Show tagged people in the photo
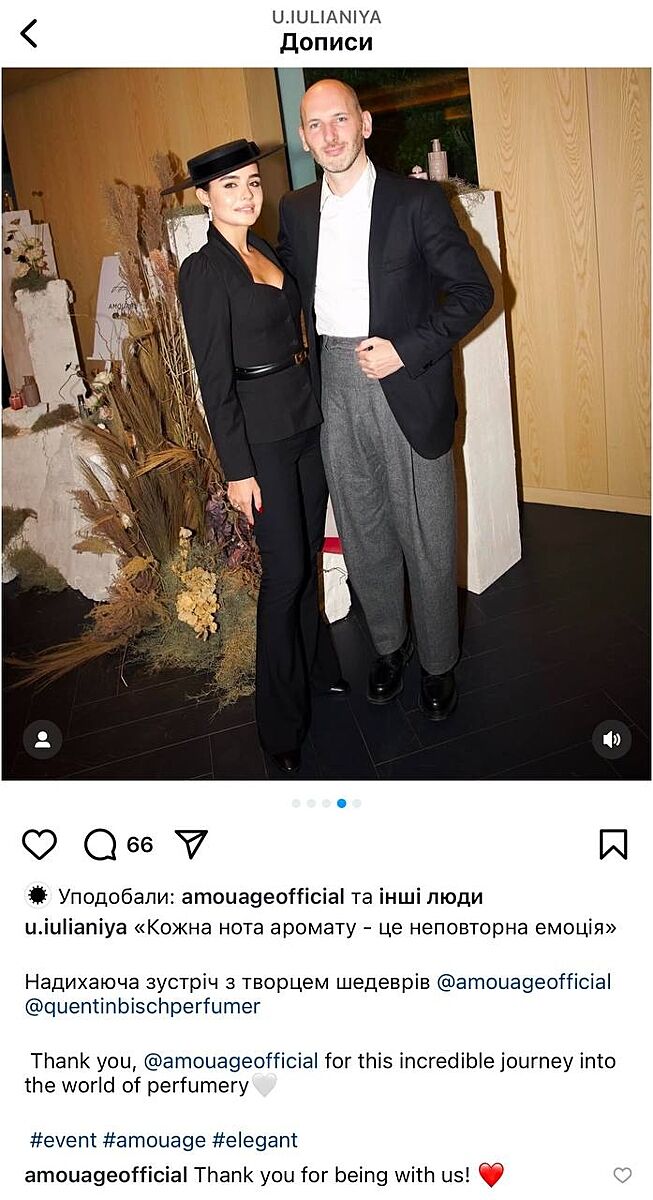Image resolution: width=653 pixels, height=1200 pixels. [42, 740]
